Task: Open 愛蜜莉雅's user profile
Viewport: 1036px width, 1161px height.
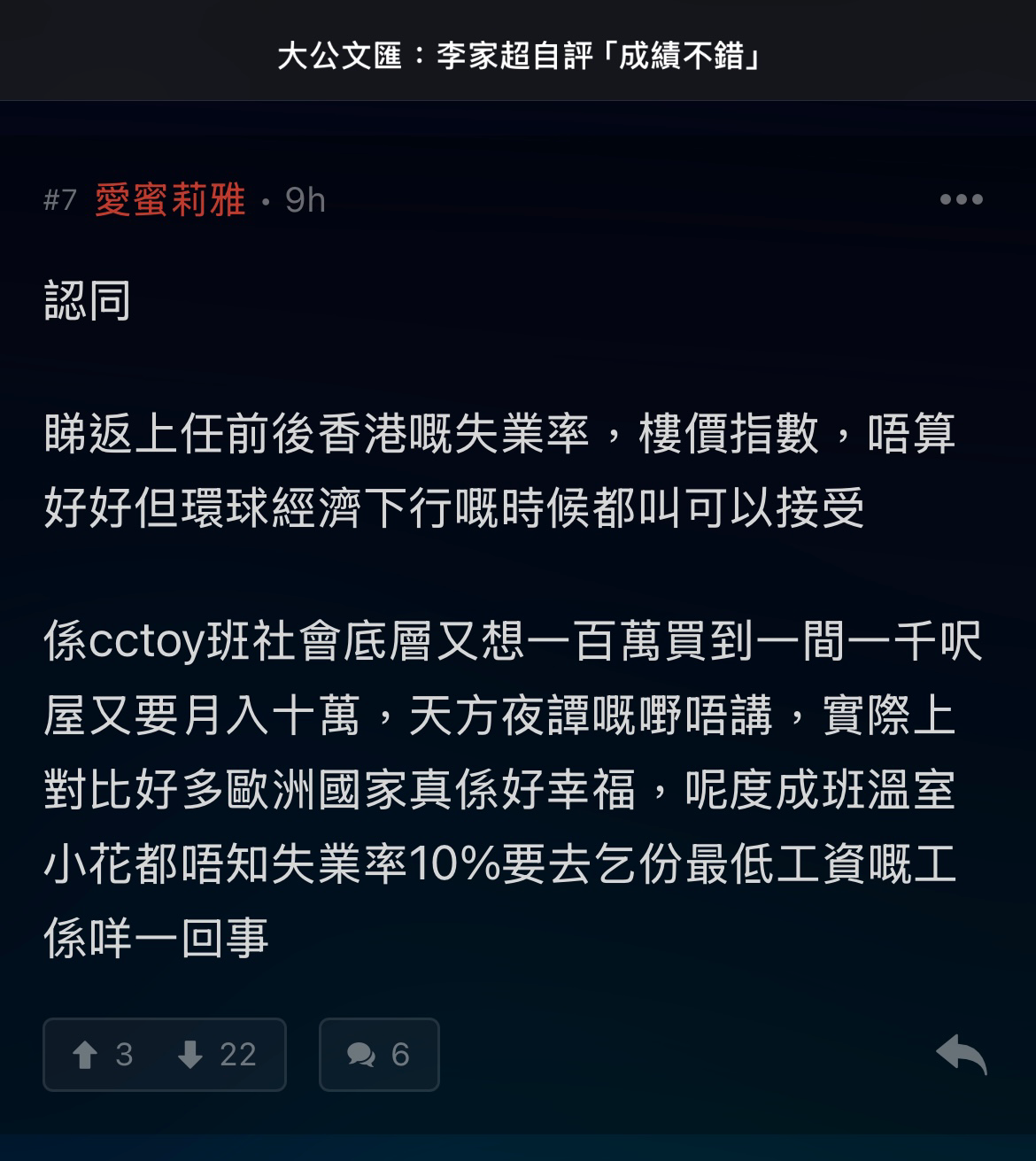Action: click(x=170, y=200)
